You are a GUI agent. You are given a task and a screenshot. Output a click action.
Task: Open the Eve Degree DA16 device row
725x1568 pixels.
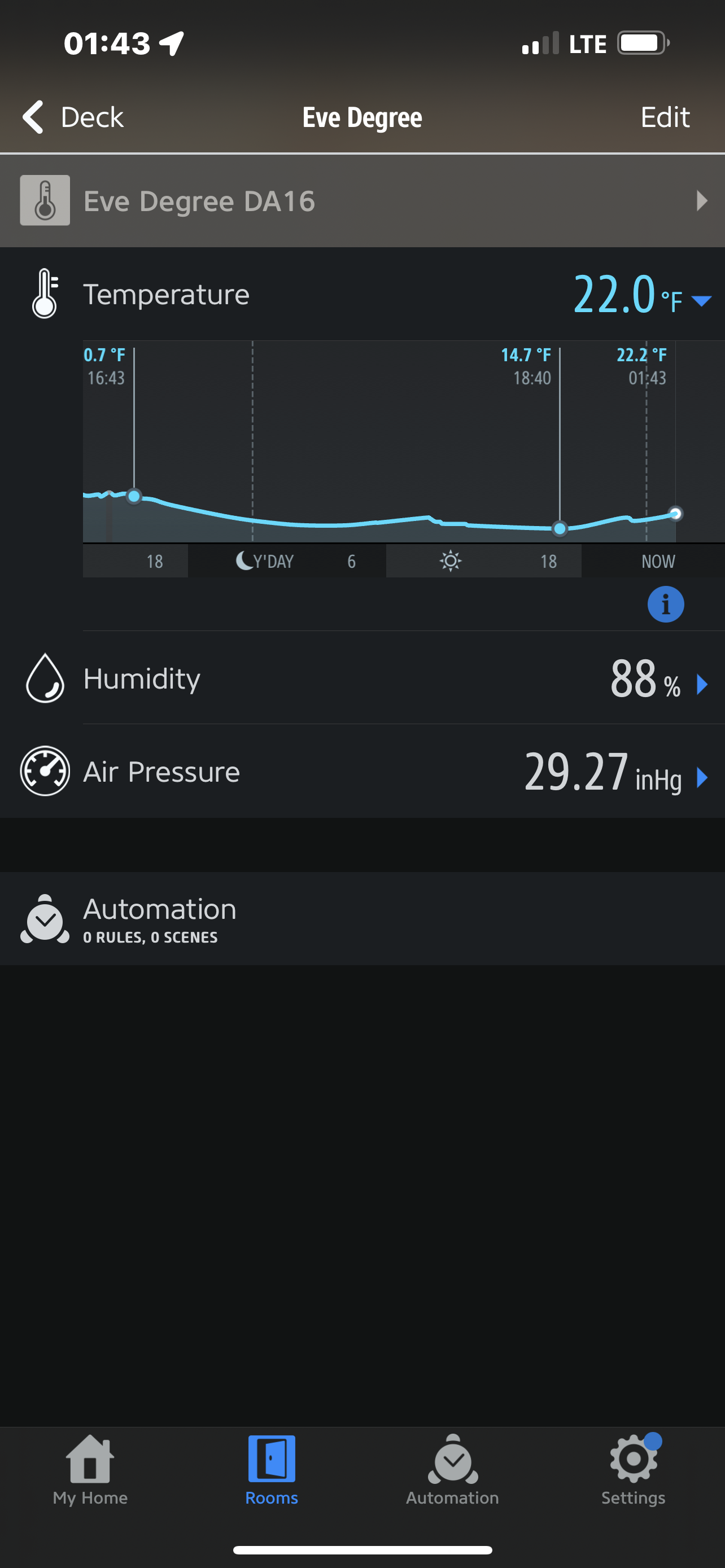362,201
